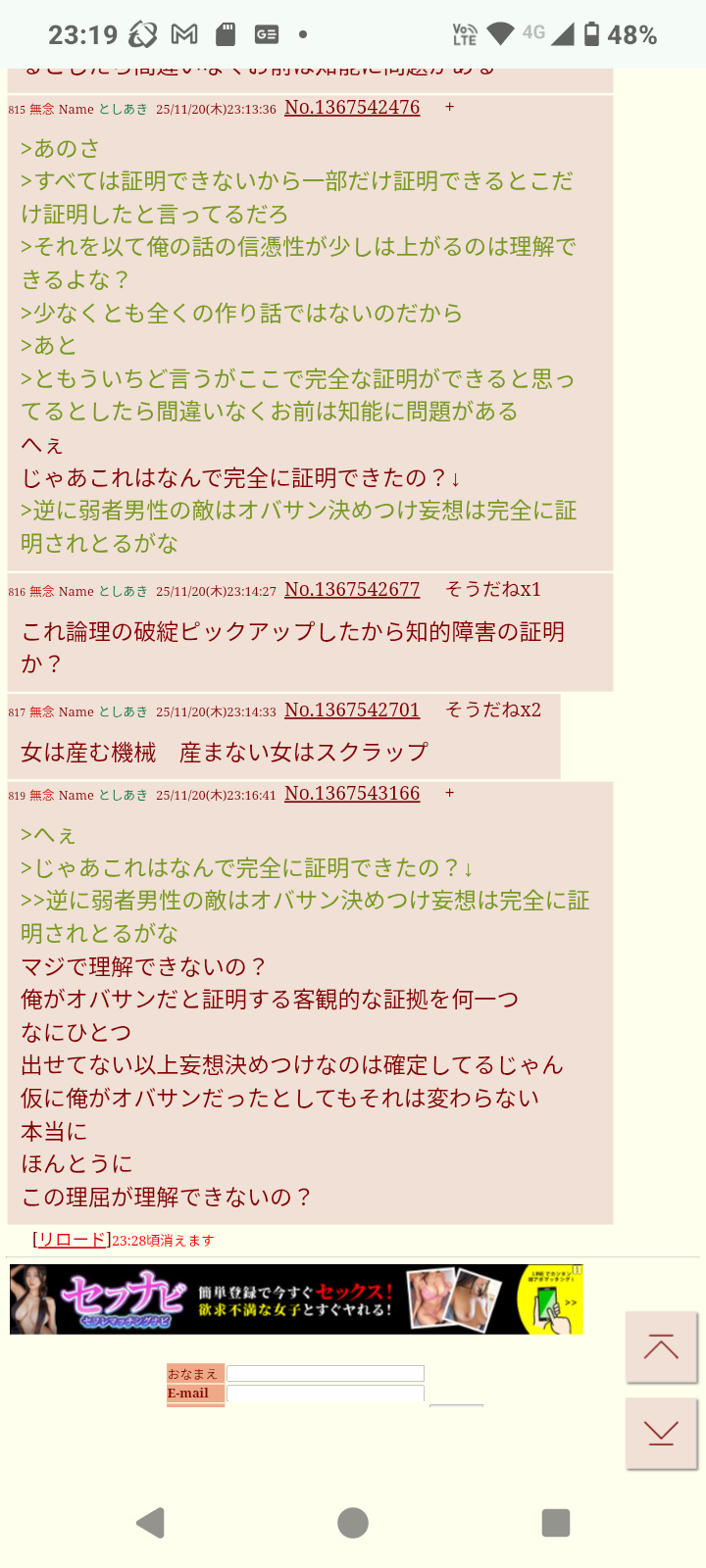Screen dimensions: 706x1568
Task: Open post link No.1367542476
Action: coord(352,108)
